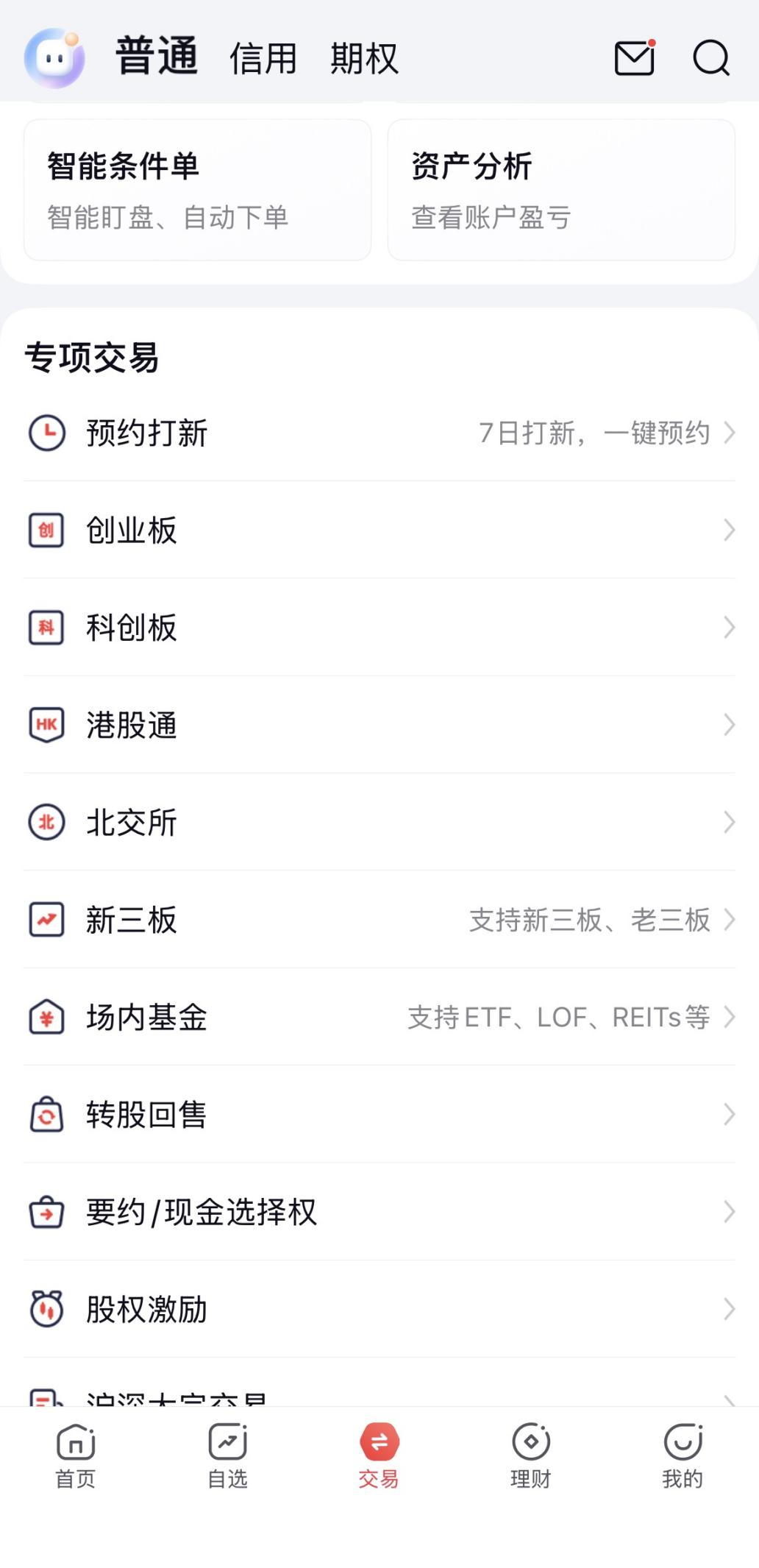Screen dimensions: 759x1568
Task: Open the 智能条件单 card
Action: coord(197,190)
